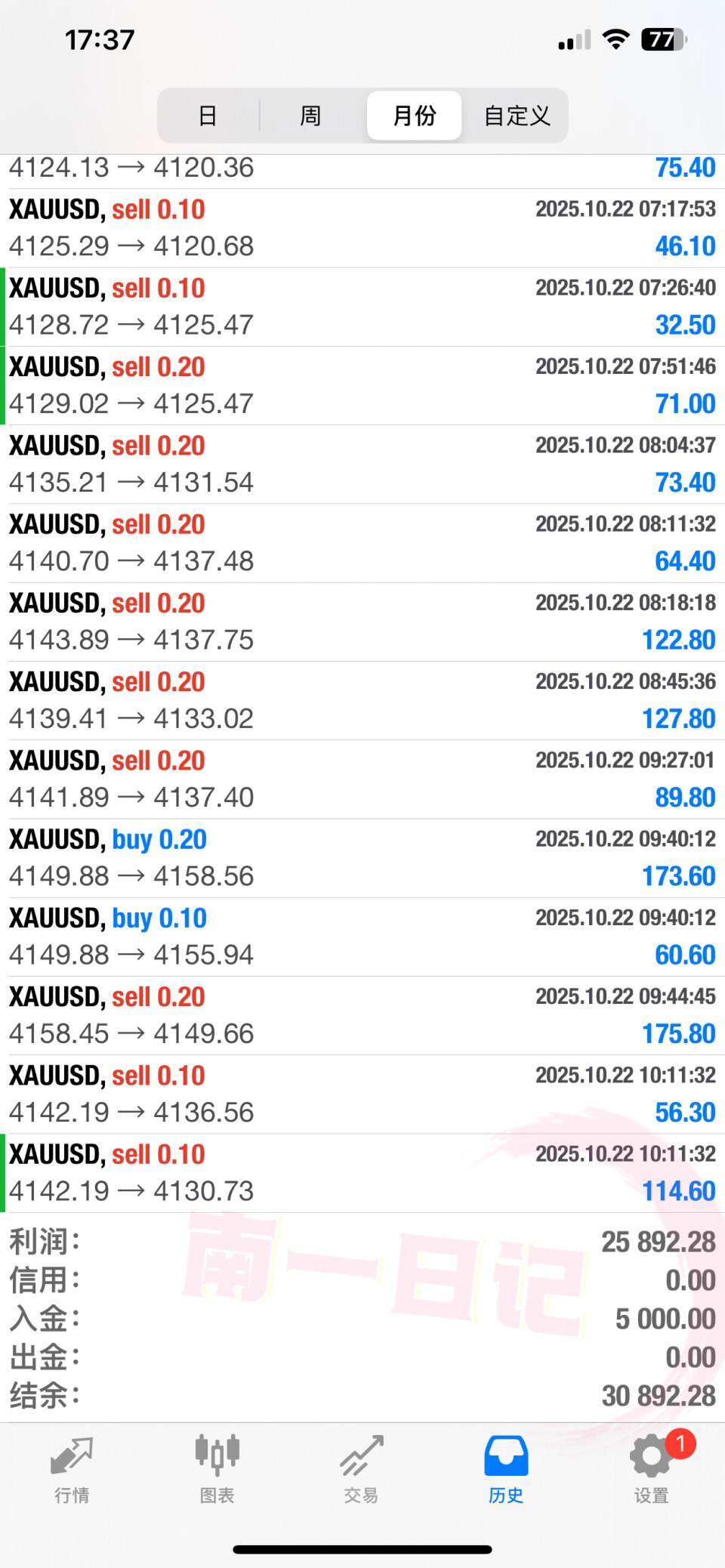The height and width of the screenshot is (1568, 725).
Task: Expand the sell 0.10 trade at 07:17:53
Action: tap(362, 228)
